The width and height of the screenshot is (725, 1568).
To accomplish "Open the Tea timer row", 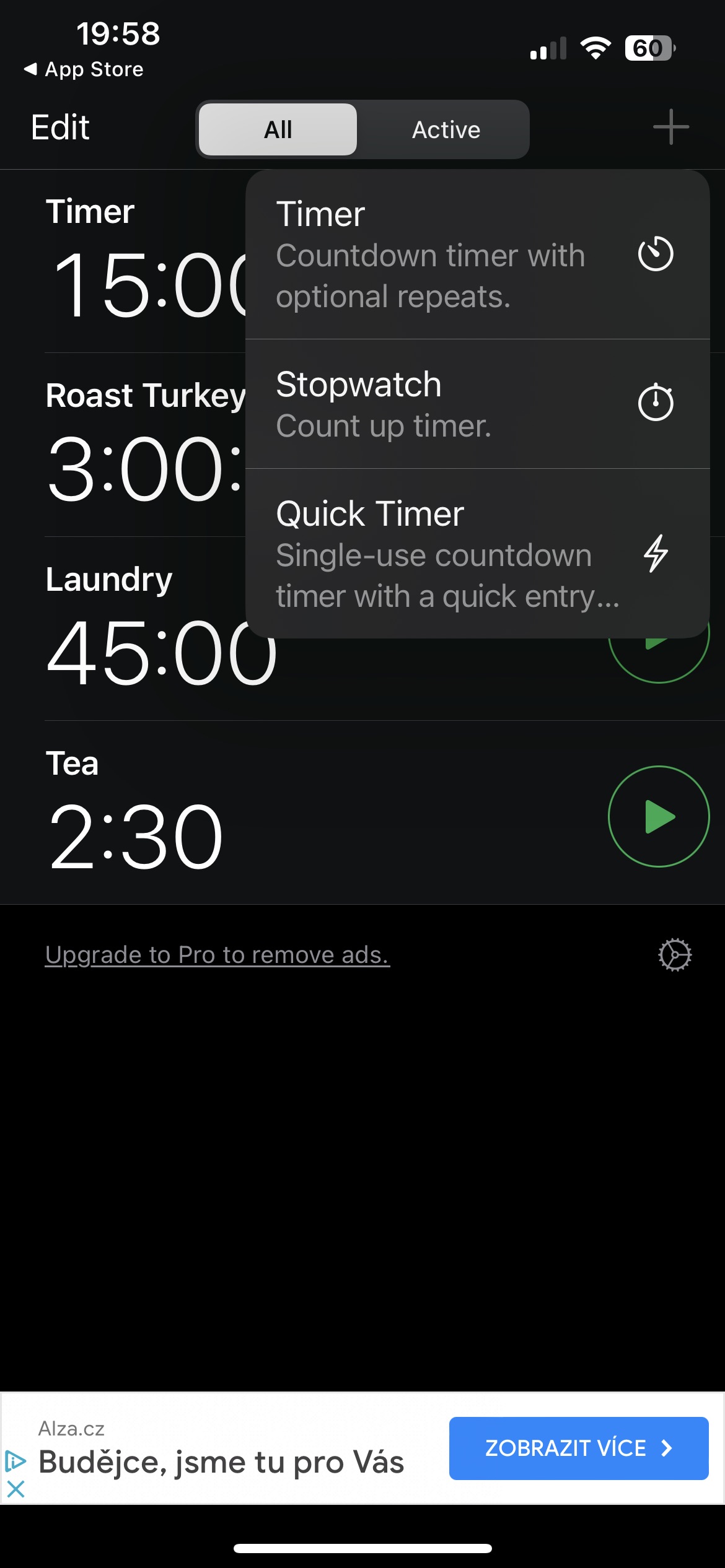I will 248,812.
